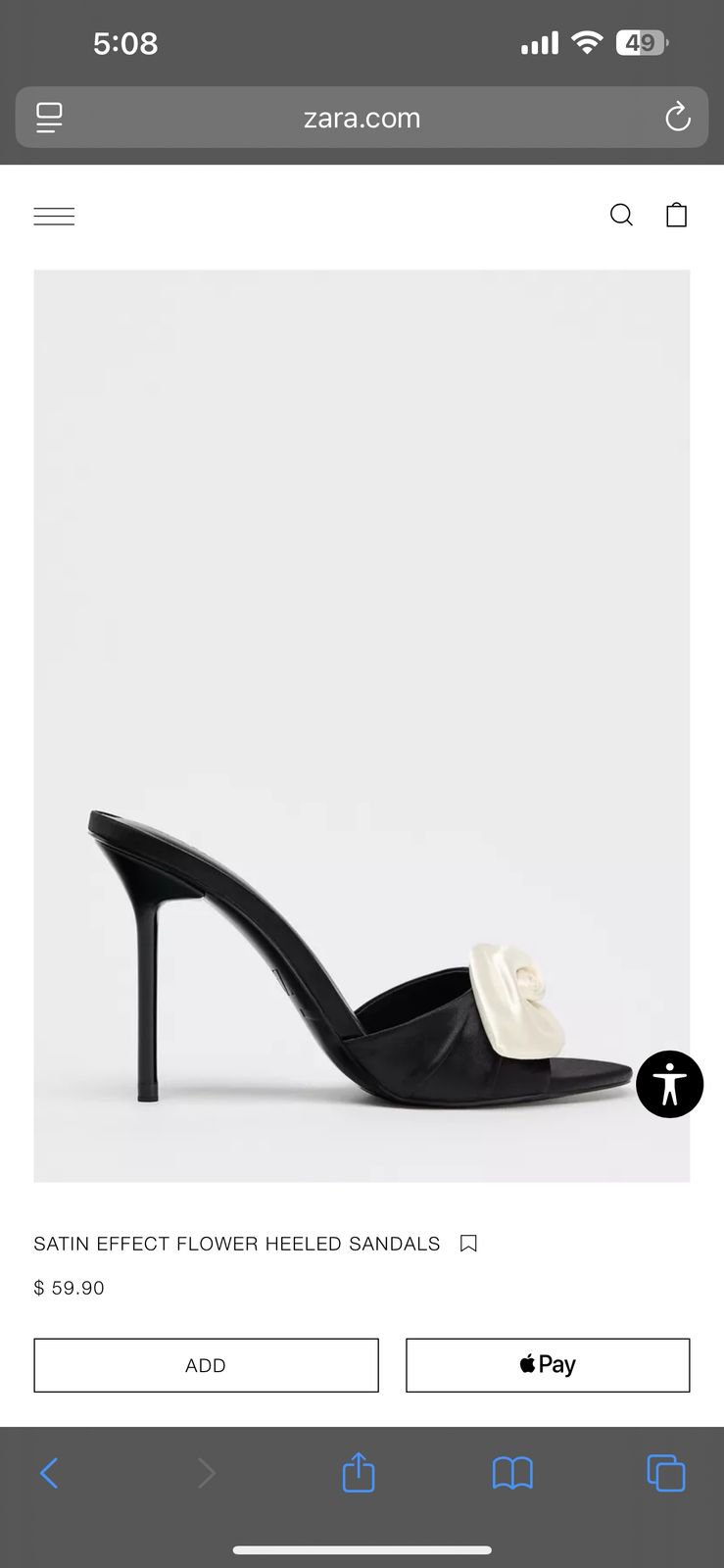Tap the zara.com address bar
Image resolution: width=724 pixels, height=1568 pixels.
pos(362,119)
